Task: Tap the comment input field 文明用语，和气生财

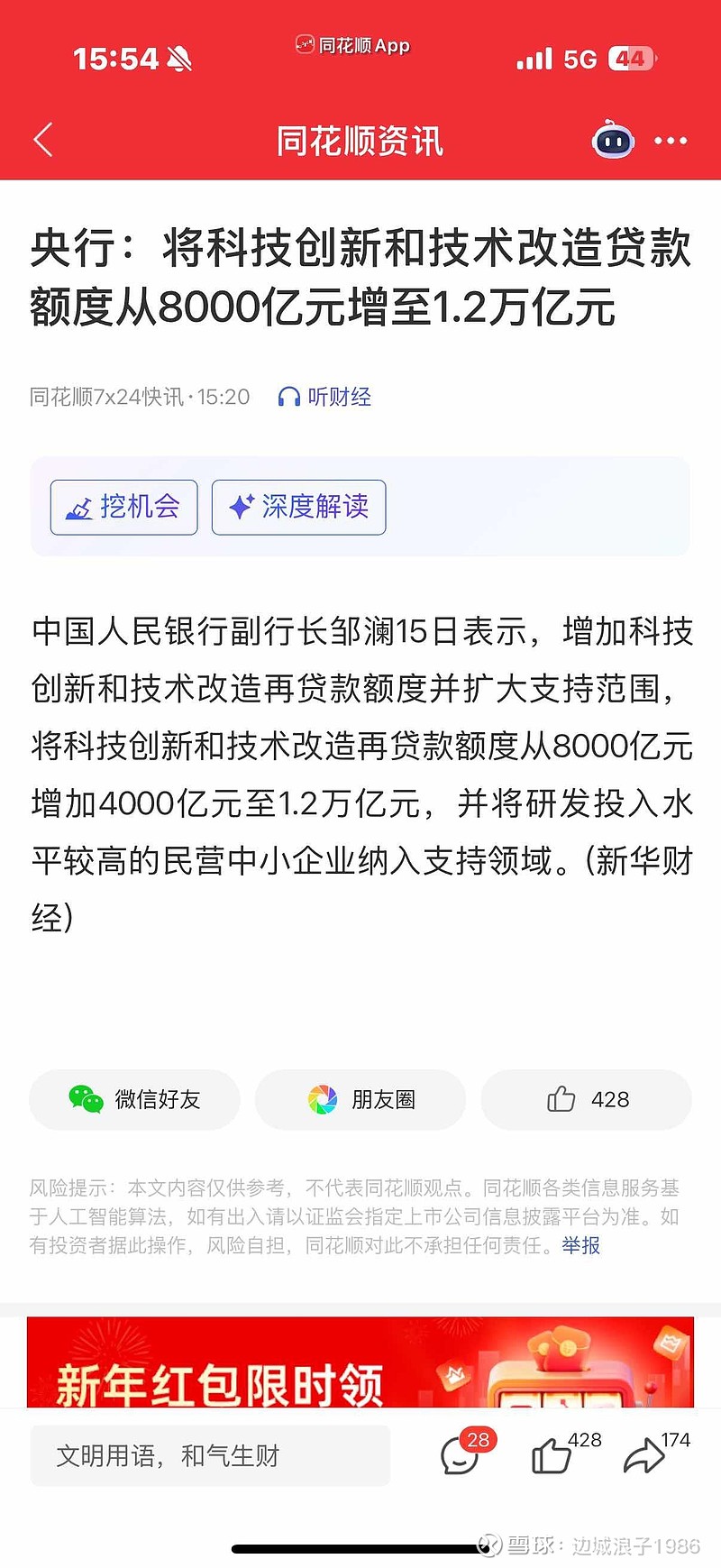Action: tap(210, 1455)
